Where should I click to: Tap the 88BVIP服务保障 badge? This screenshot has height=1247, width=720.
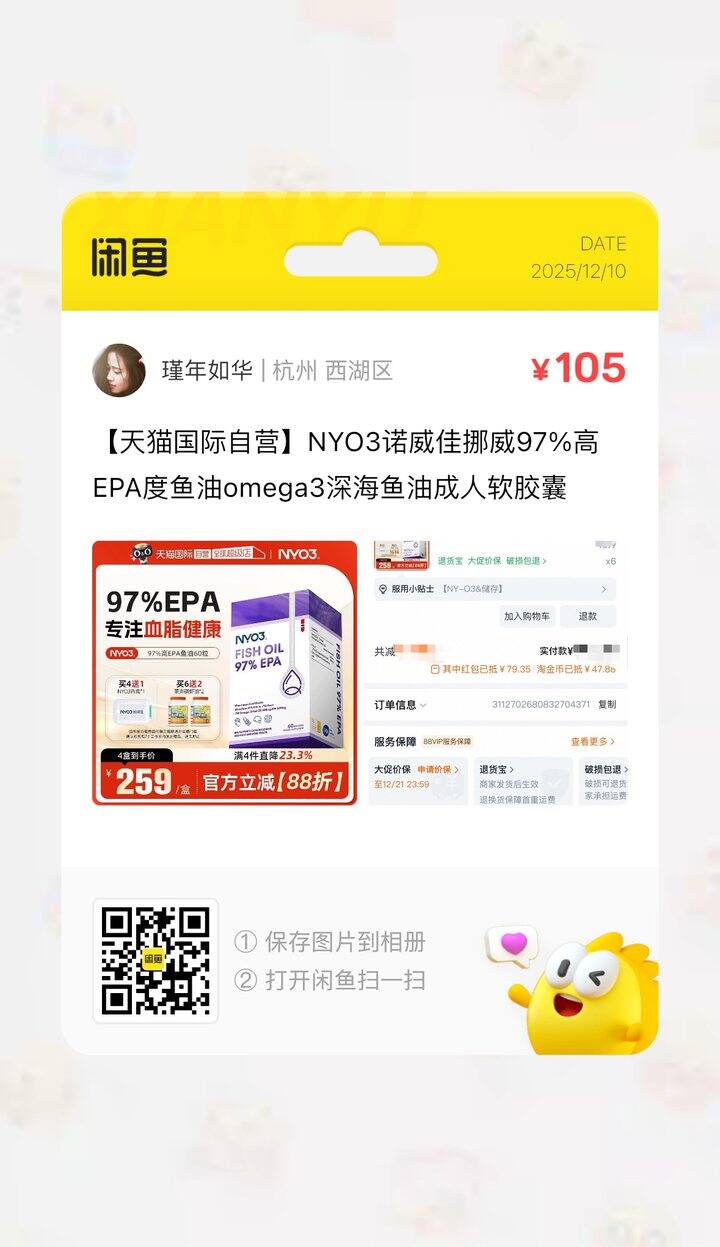448,739
